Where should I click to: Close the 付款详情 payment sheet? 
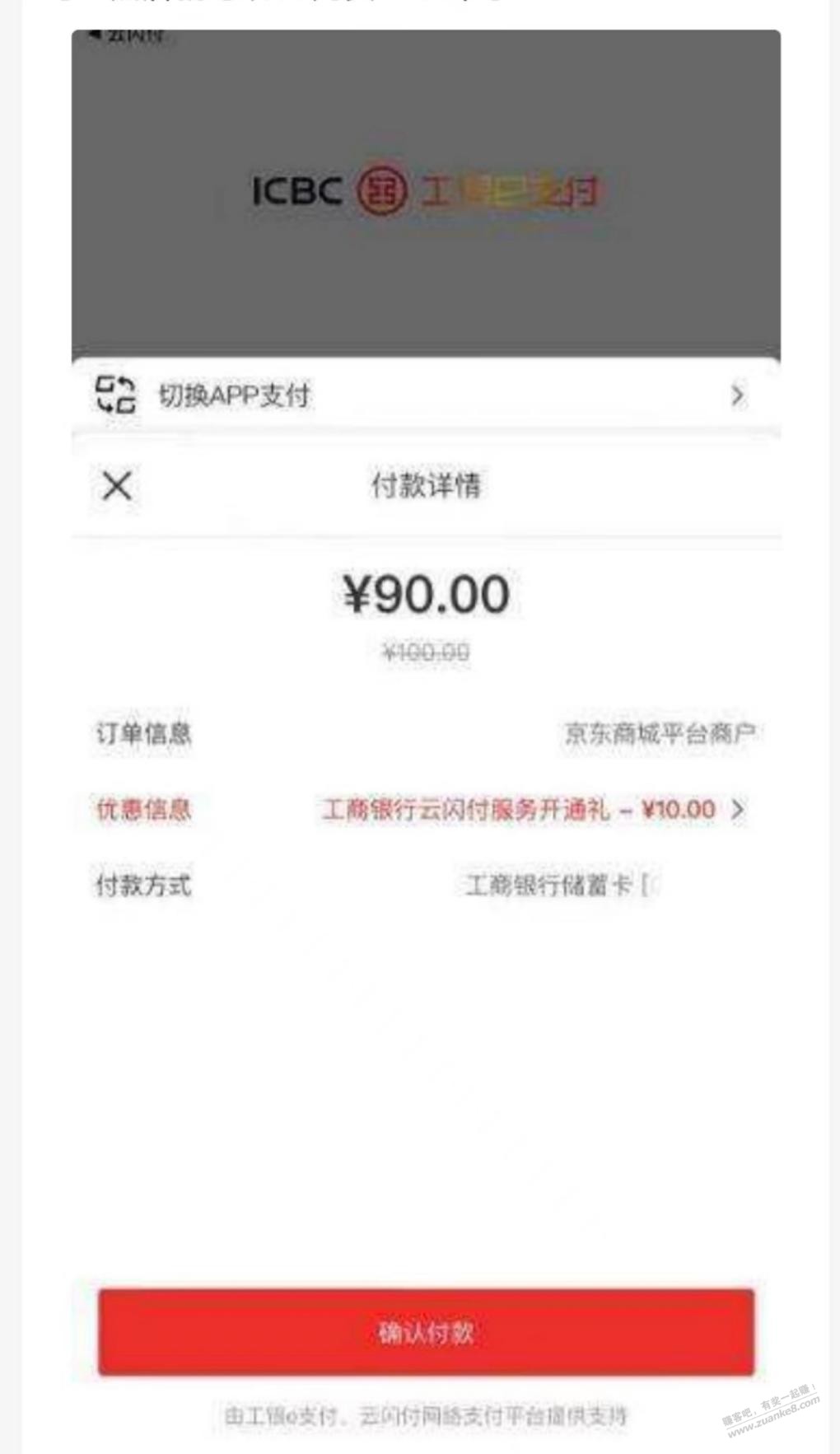(x=117, y=485)
